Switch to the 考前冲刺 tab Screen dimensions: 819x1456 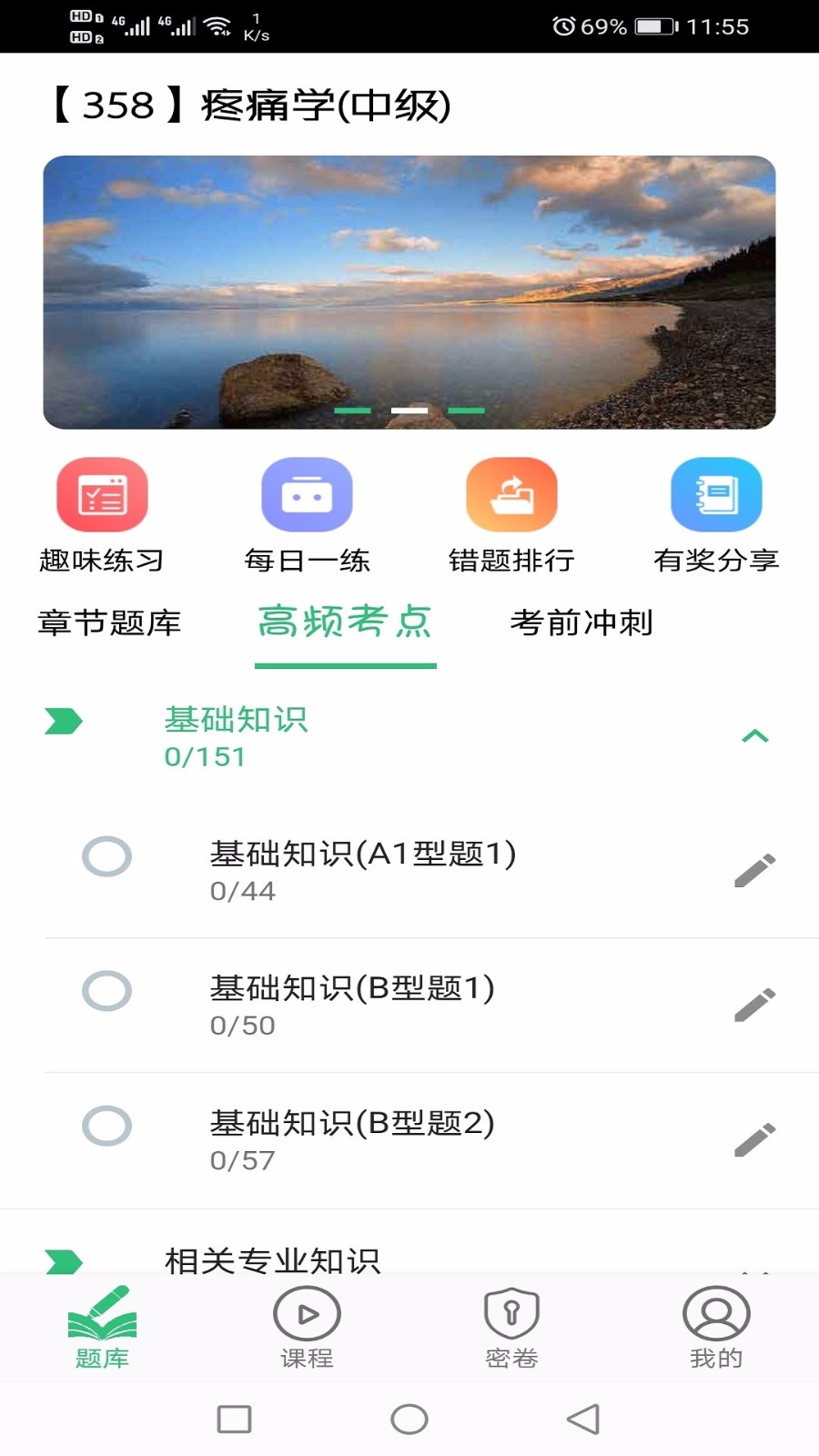581,623
